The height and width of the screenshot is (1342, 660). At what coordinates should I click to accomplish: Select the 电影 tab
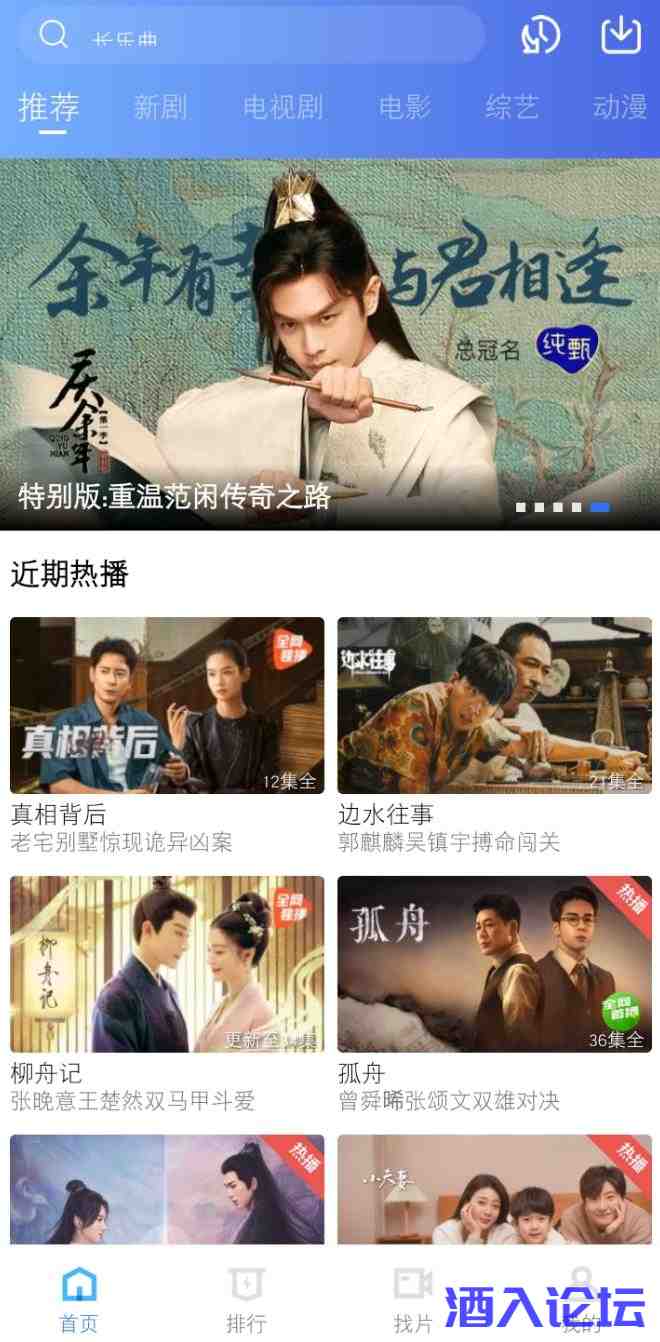point(405,107)
